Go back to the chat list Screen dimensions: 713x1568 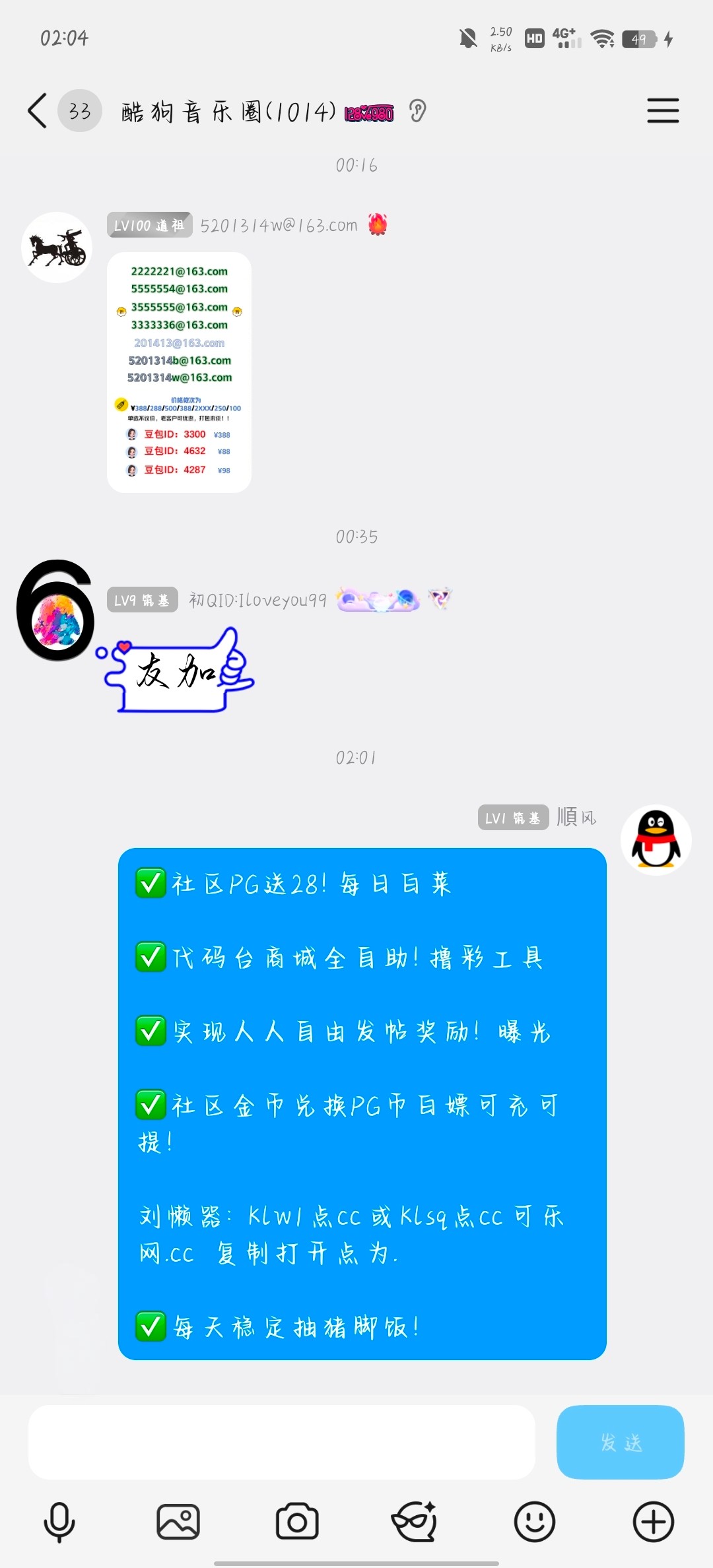pyautogui.click(x=38, y=110)
